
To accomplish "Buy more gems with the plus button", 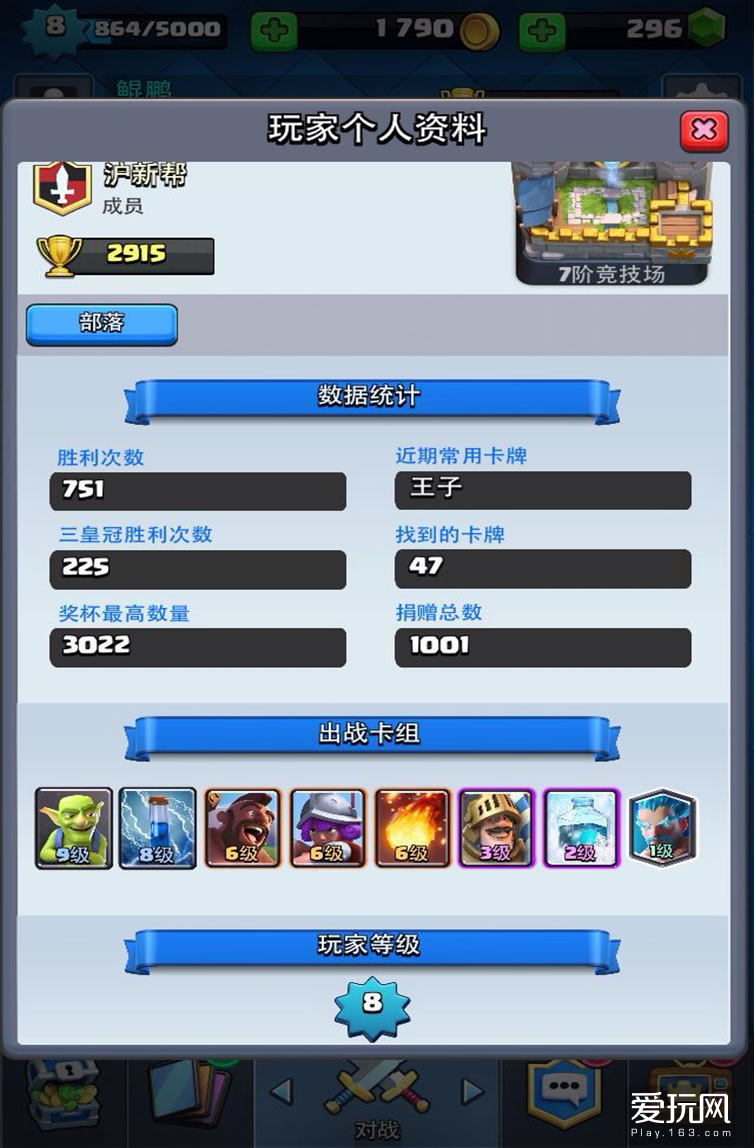I will point(541,30).
